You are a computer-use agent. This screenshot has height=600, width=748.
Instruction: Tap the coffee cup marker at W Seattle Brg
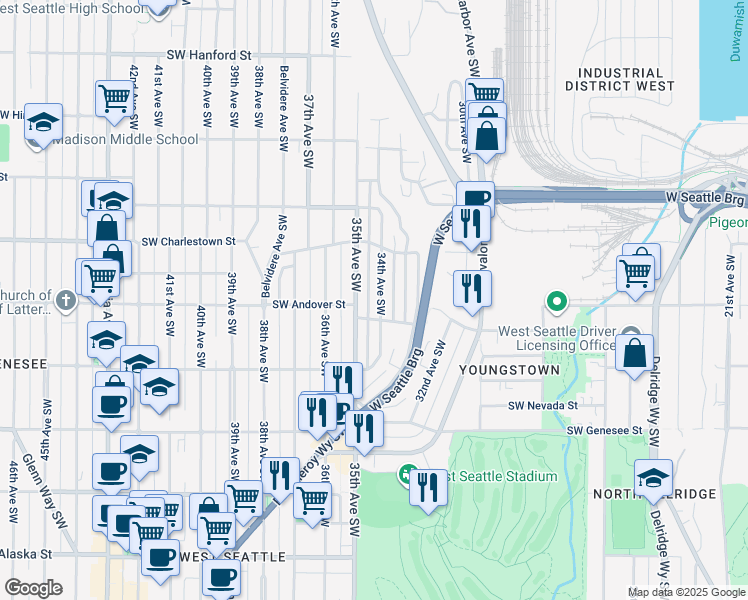click(x=476, y=196)
